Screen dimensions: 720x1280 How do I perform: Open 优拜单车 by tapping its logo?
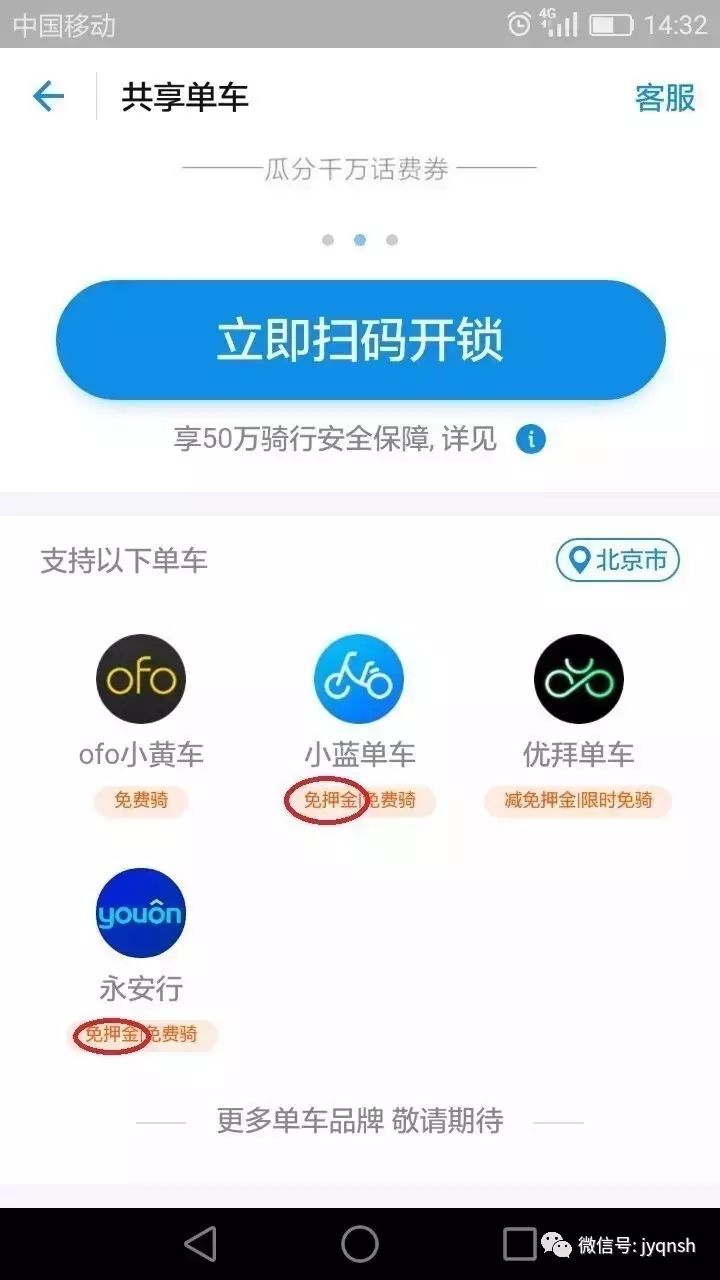[577, 677]
